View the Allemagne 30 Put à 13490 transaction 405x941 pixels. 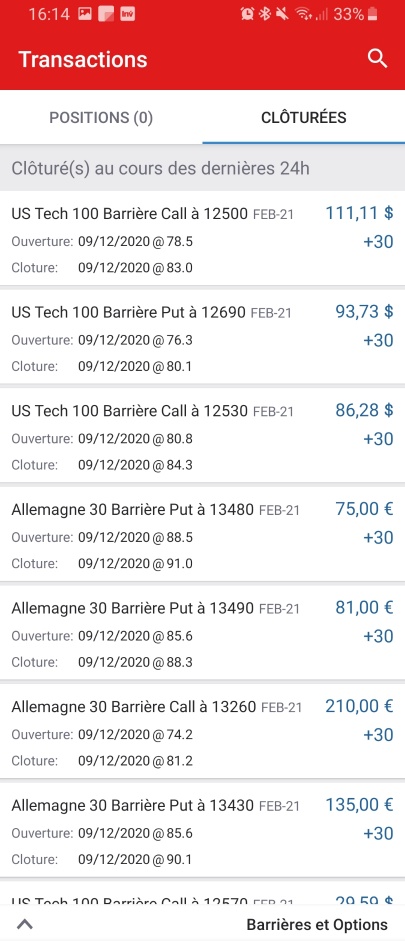(x=202, y=634)
